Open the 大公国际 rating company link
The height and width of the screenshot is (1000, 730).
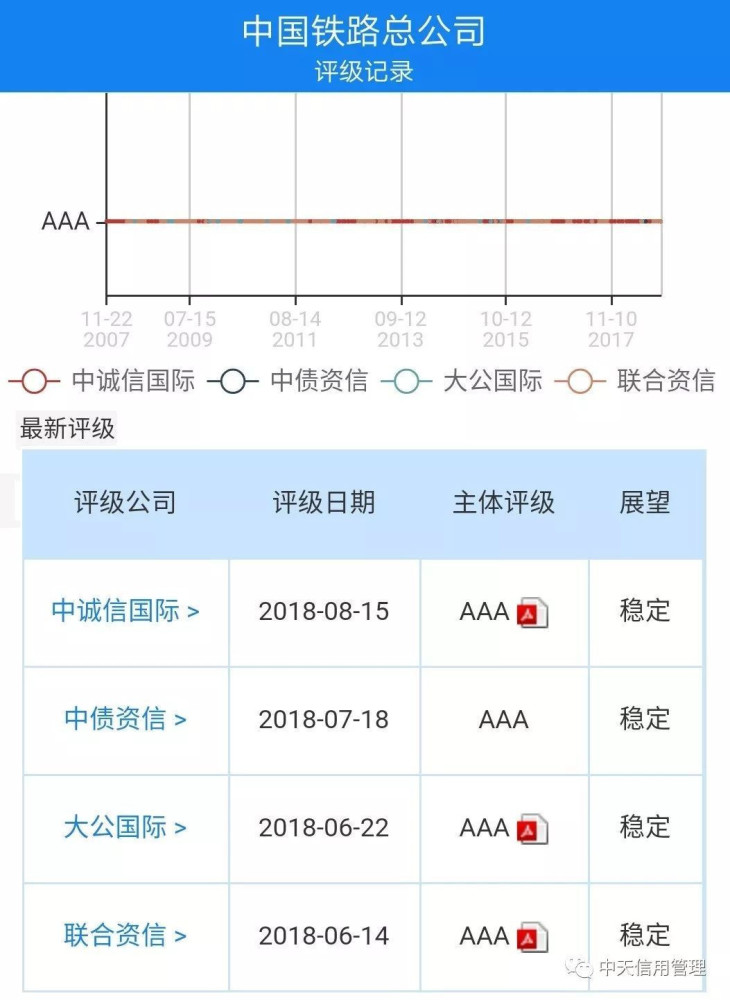pyautogui.click(x=125, y=827)
